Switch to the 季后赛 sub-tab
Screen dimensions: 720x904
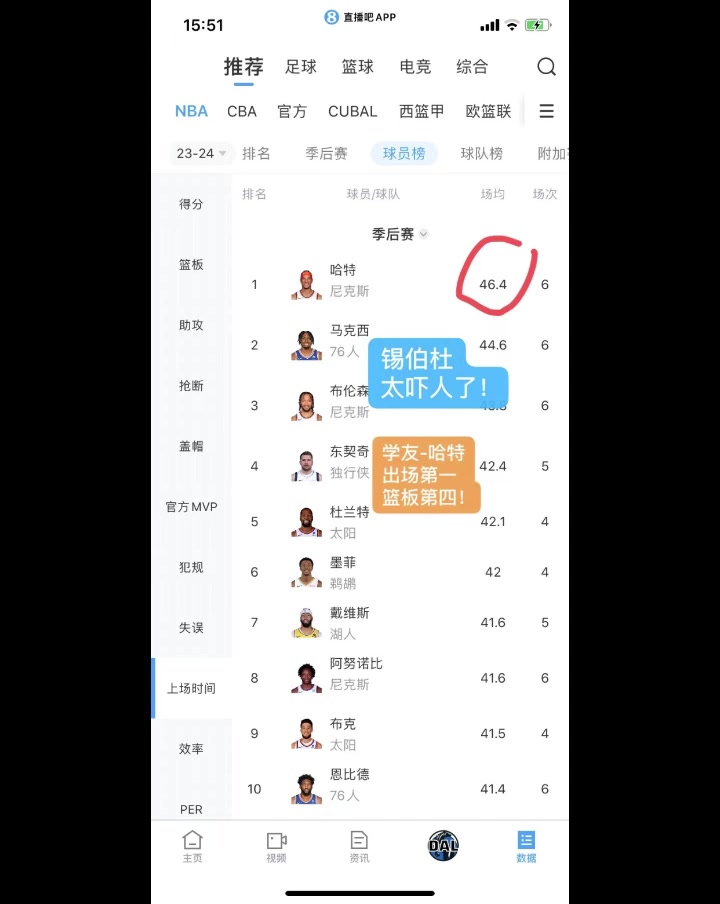coord(326,153)
